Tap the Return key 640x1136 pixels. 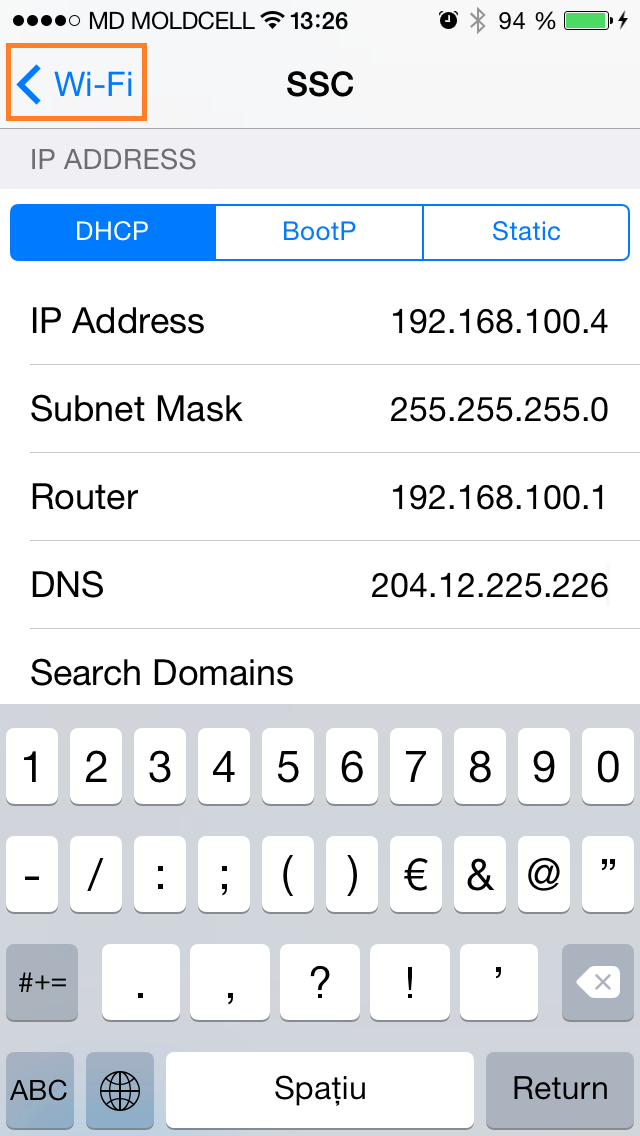coord(560,1089)
